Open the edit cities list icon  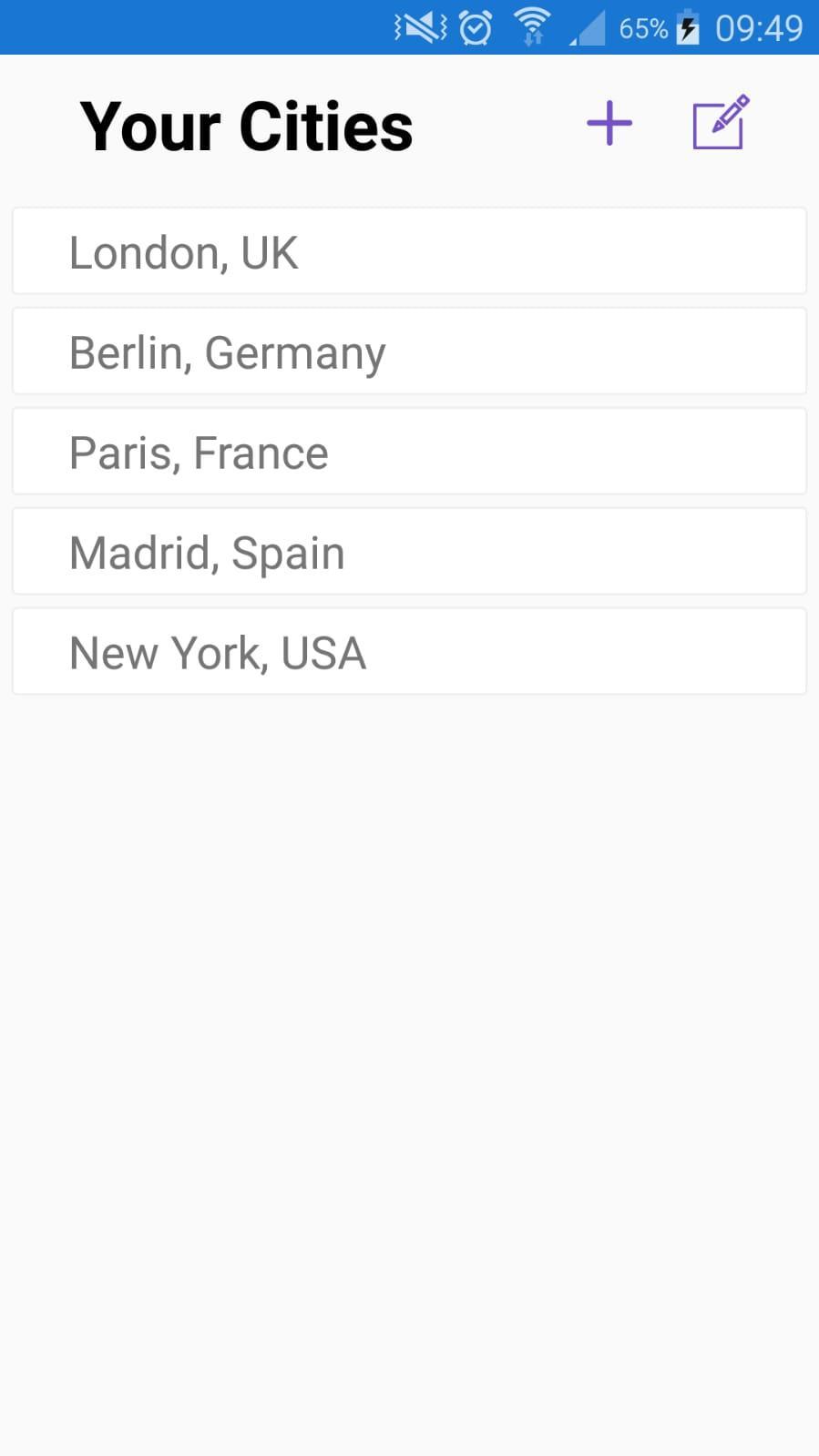(x=720, y=122)
